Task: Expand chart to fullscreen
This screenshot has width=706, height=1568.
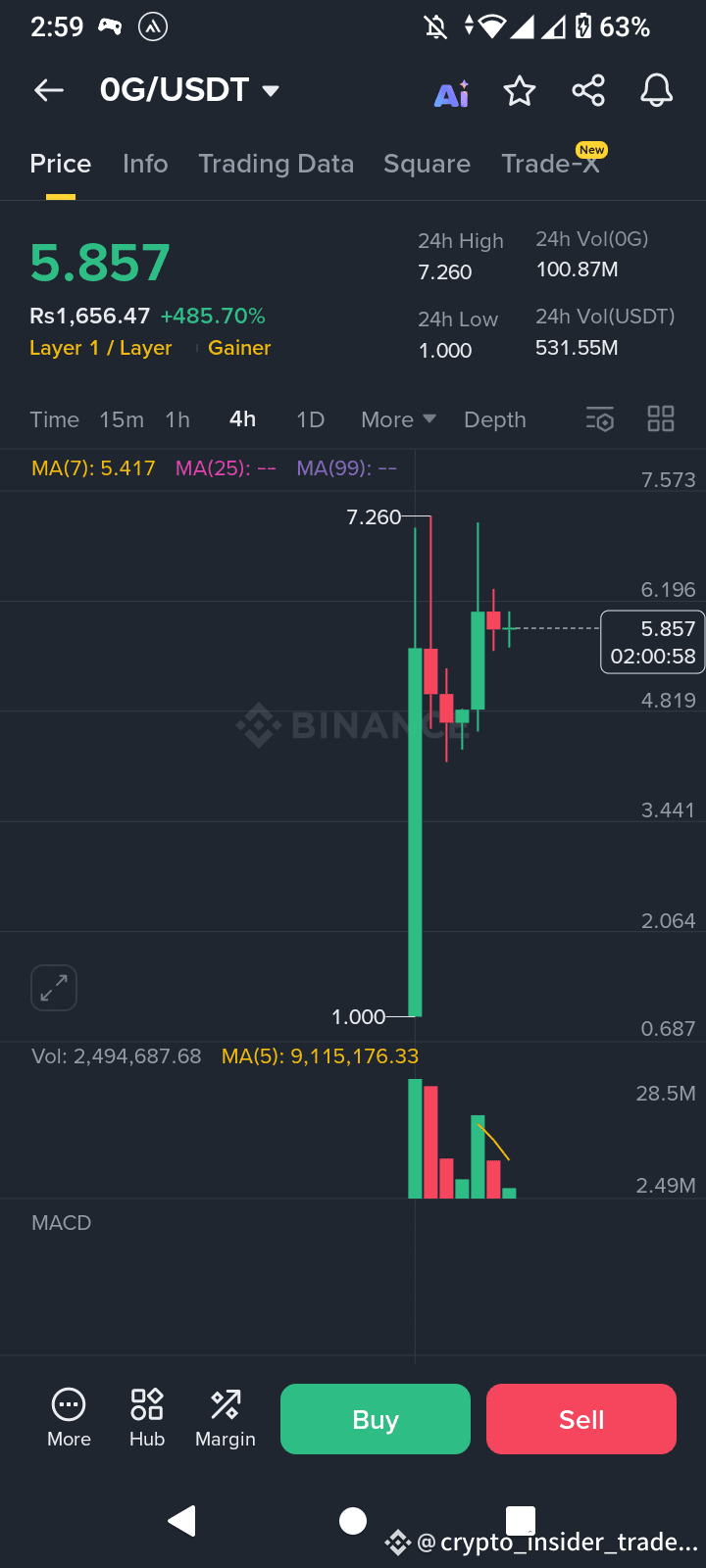Action: pyautogui.click(x=54, y=988)
